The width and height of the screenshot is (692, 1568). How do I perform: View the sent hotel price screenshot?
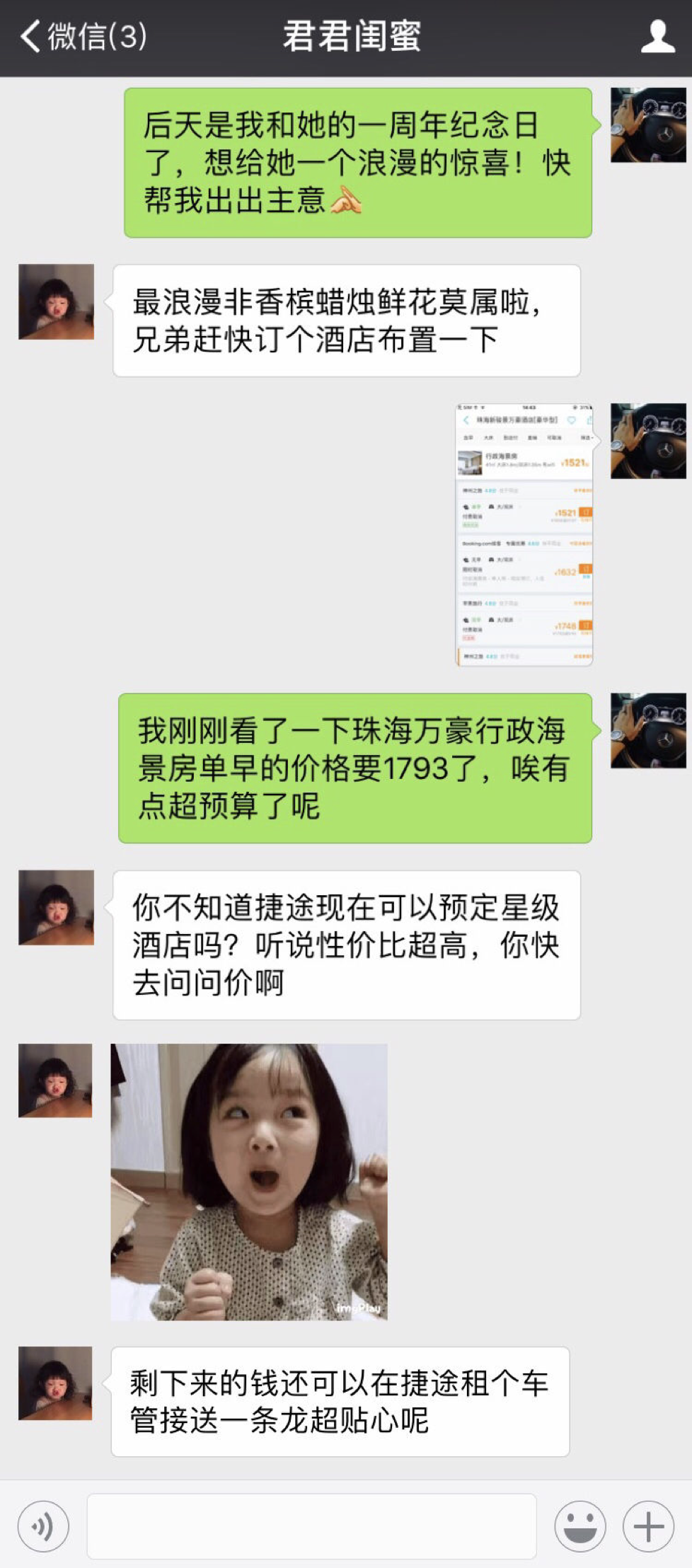(x=524, y=535)
